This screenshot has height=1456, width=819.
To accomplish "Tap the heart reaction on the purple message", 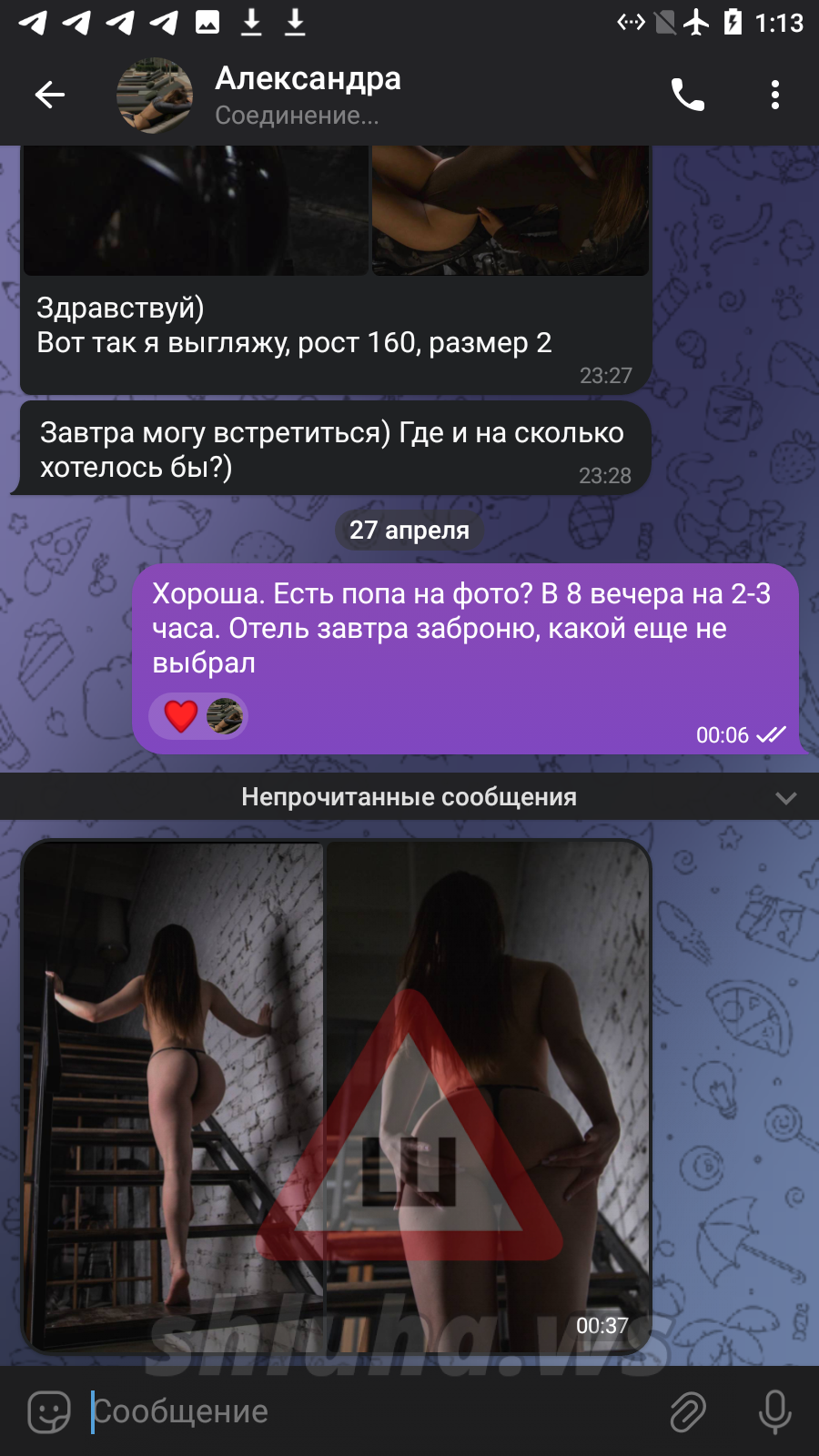I will 181,716.
